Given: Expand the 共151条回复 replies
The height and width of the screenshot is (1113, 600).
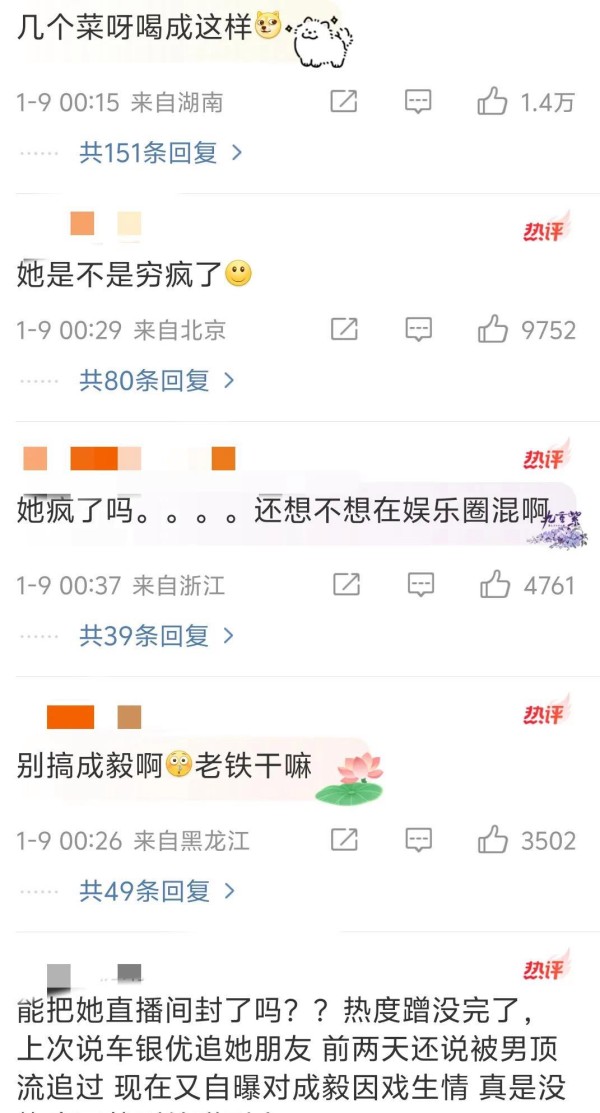Looking at the screenshot, I should (x=161, y=152).
